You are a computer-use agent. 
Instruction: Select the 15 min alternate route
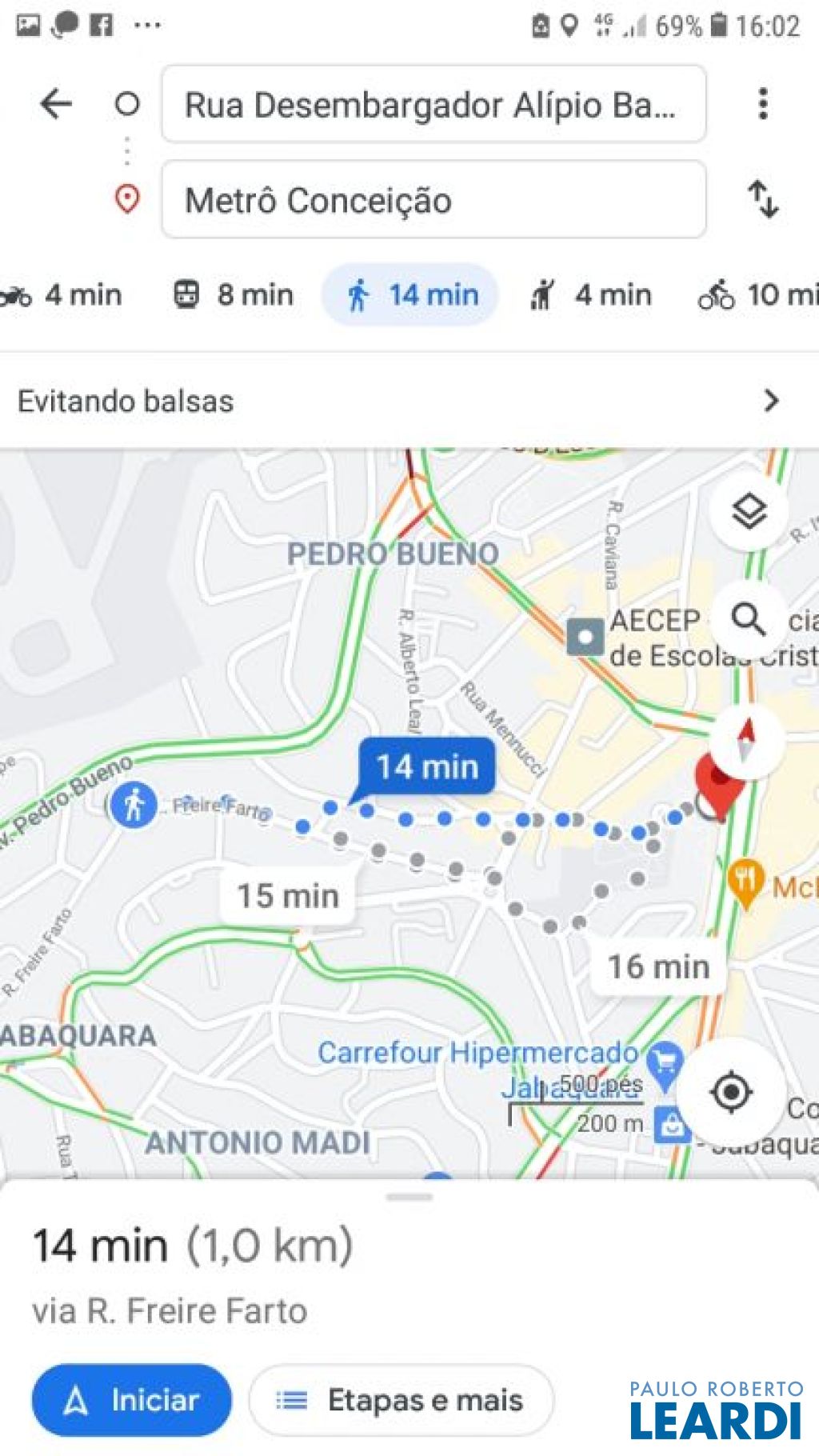288,895
